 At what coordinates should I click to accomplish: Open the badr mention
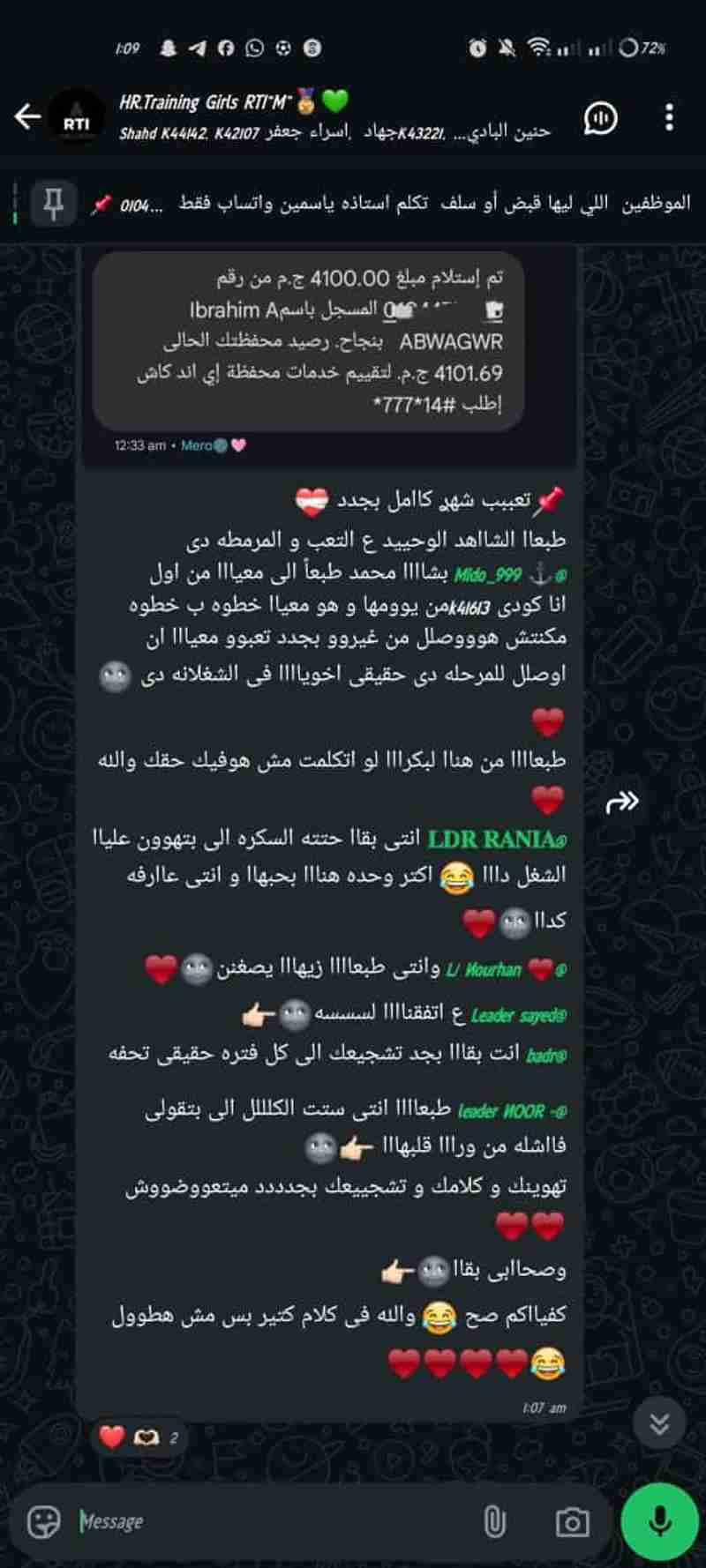[x=546, y=1055]
